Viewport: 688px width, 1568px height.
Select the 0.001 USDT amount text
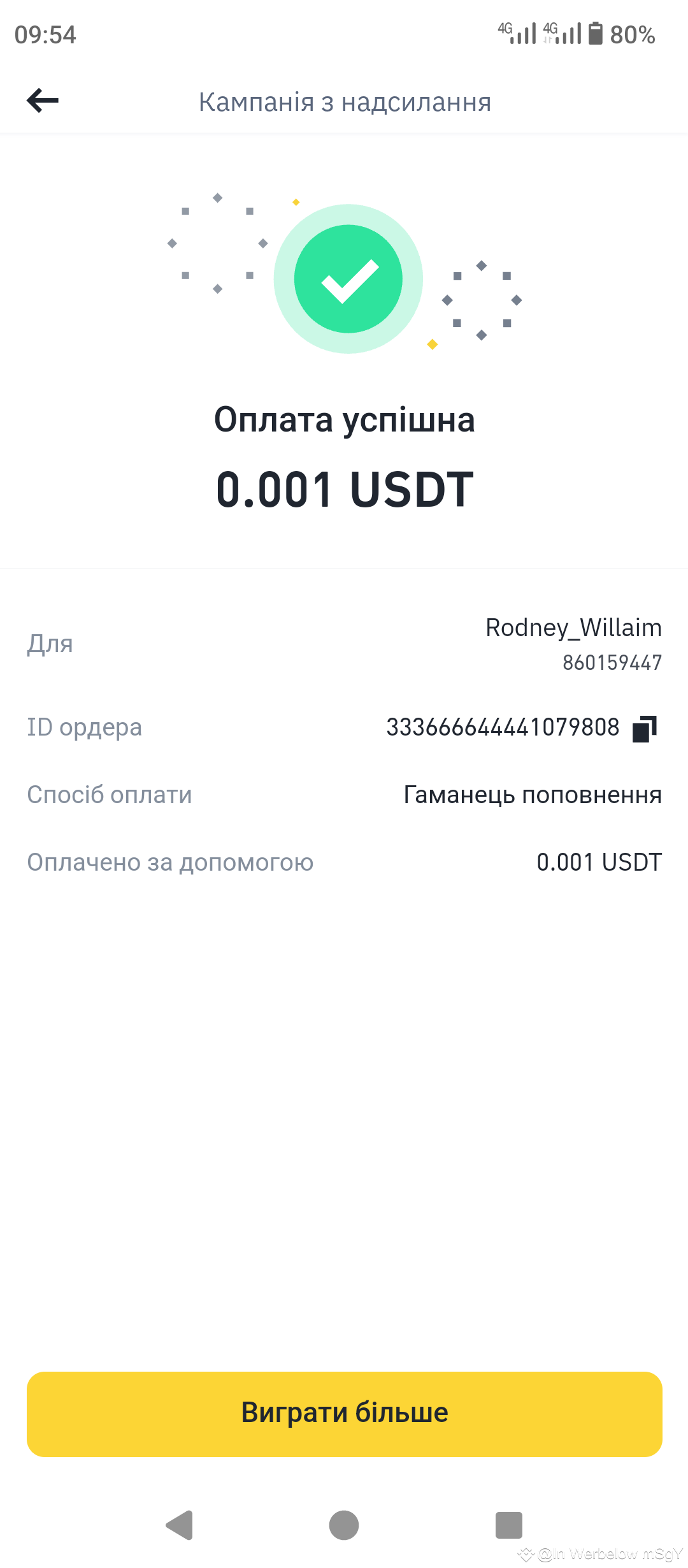click(345, 489)
